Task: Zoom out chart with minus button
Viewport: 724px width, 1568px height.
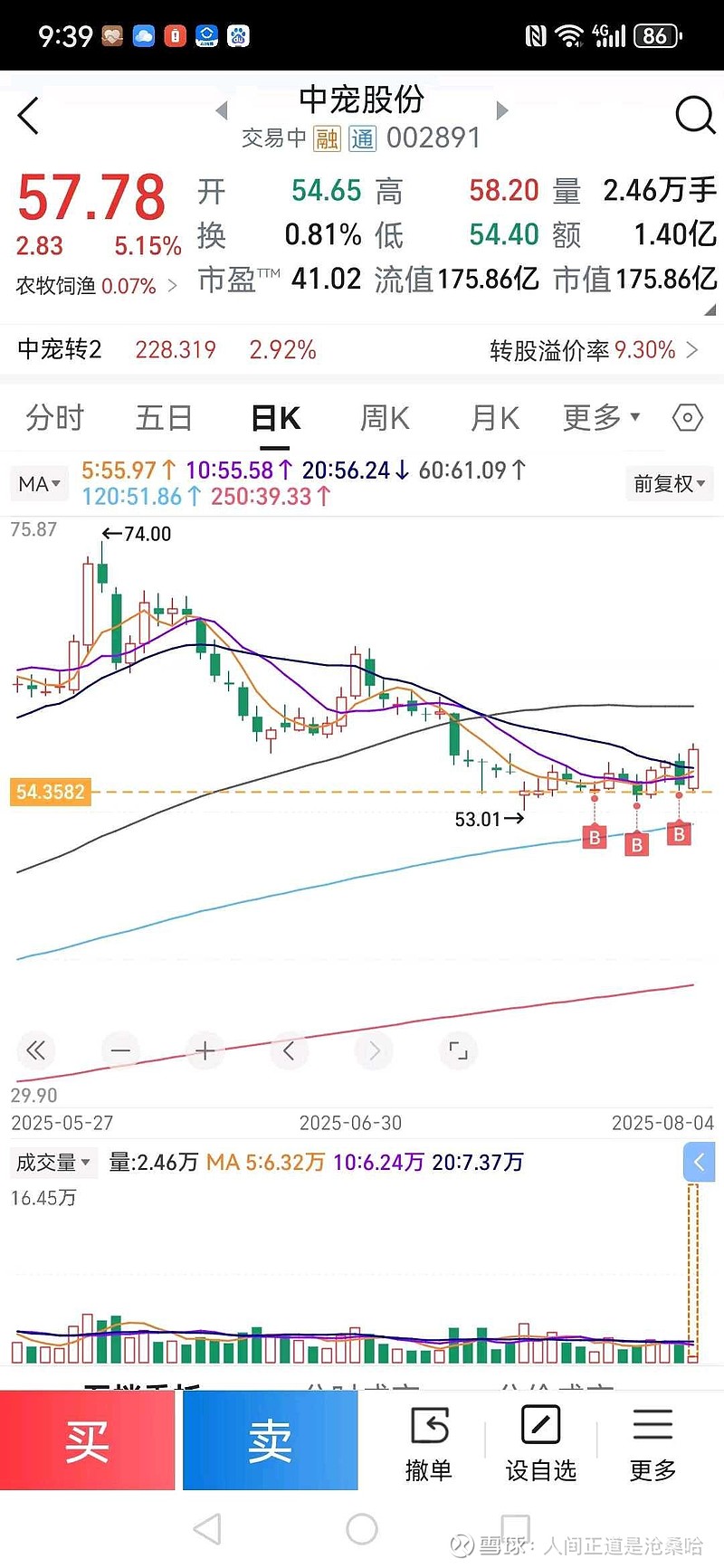Action: pyautogui.click(x=120, y=1050)
